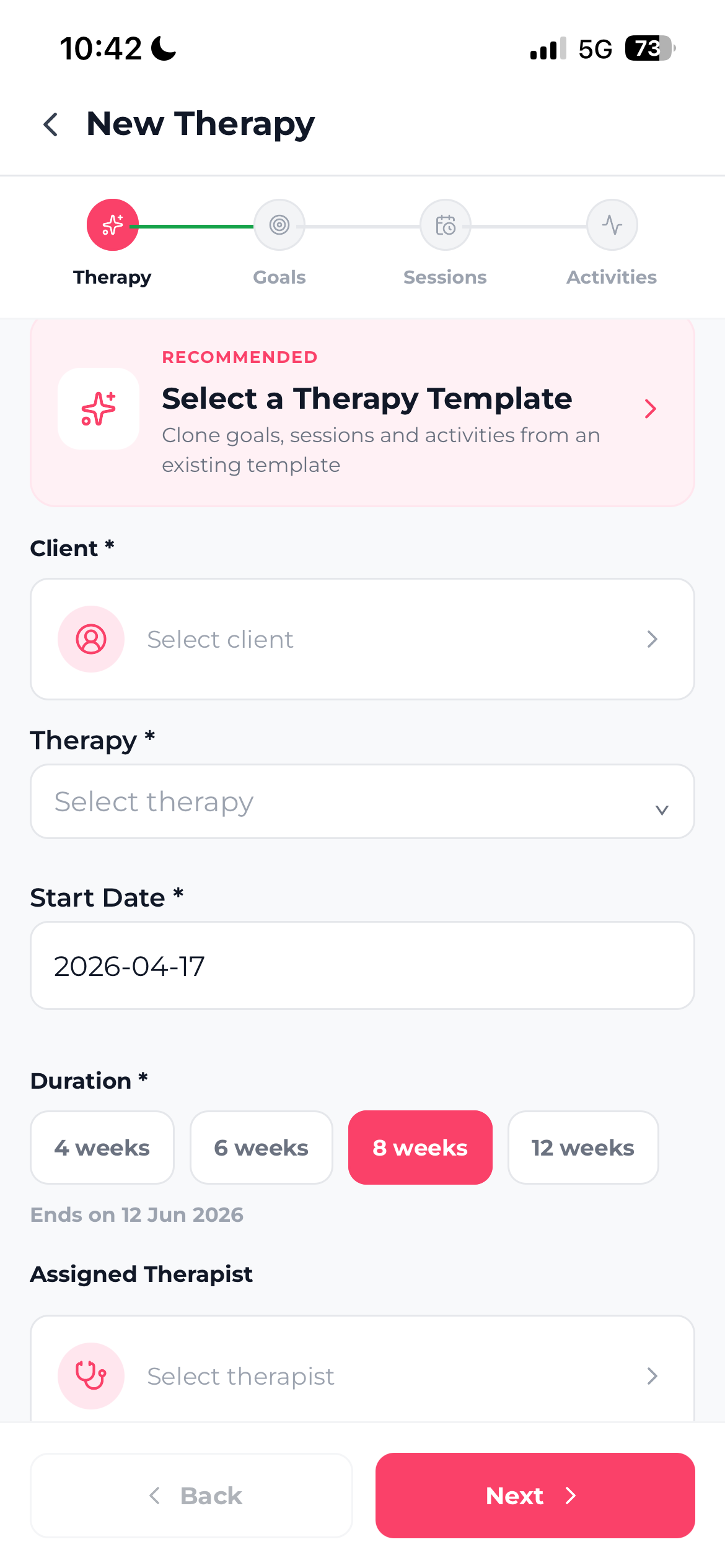Open the Select therapist picker
725x1568 pixels.
362,1375
